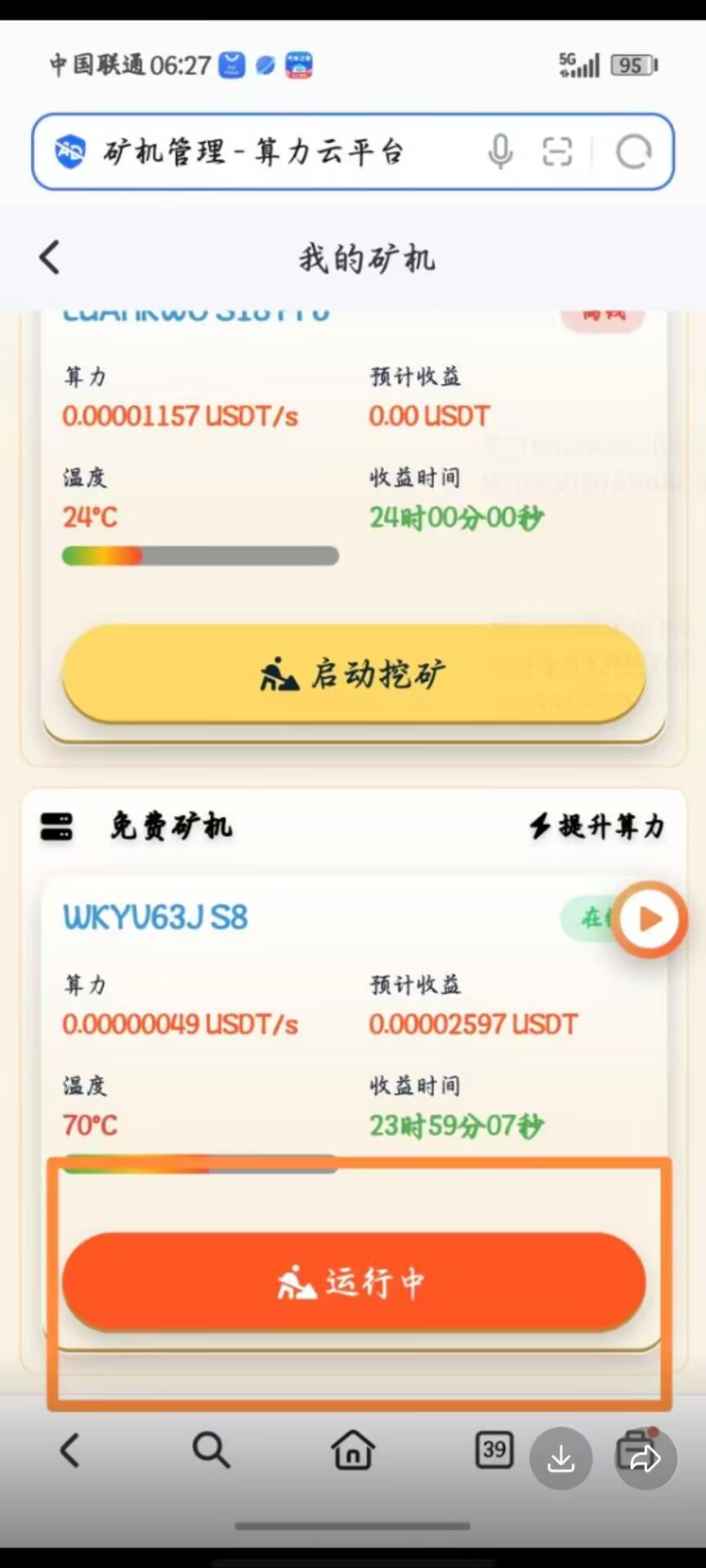Tap the 24°C temperature progress bar
This screenshot has width=706, height=1568.
(x=200, y=556)
